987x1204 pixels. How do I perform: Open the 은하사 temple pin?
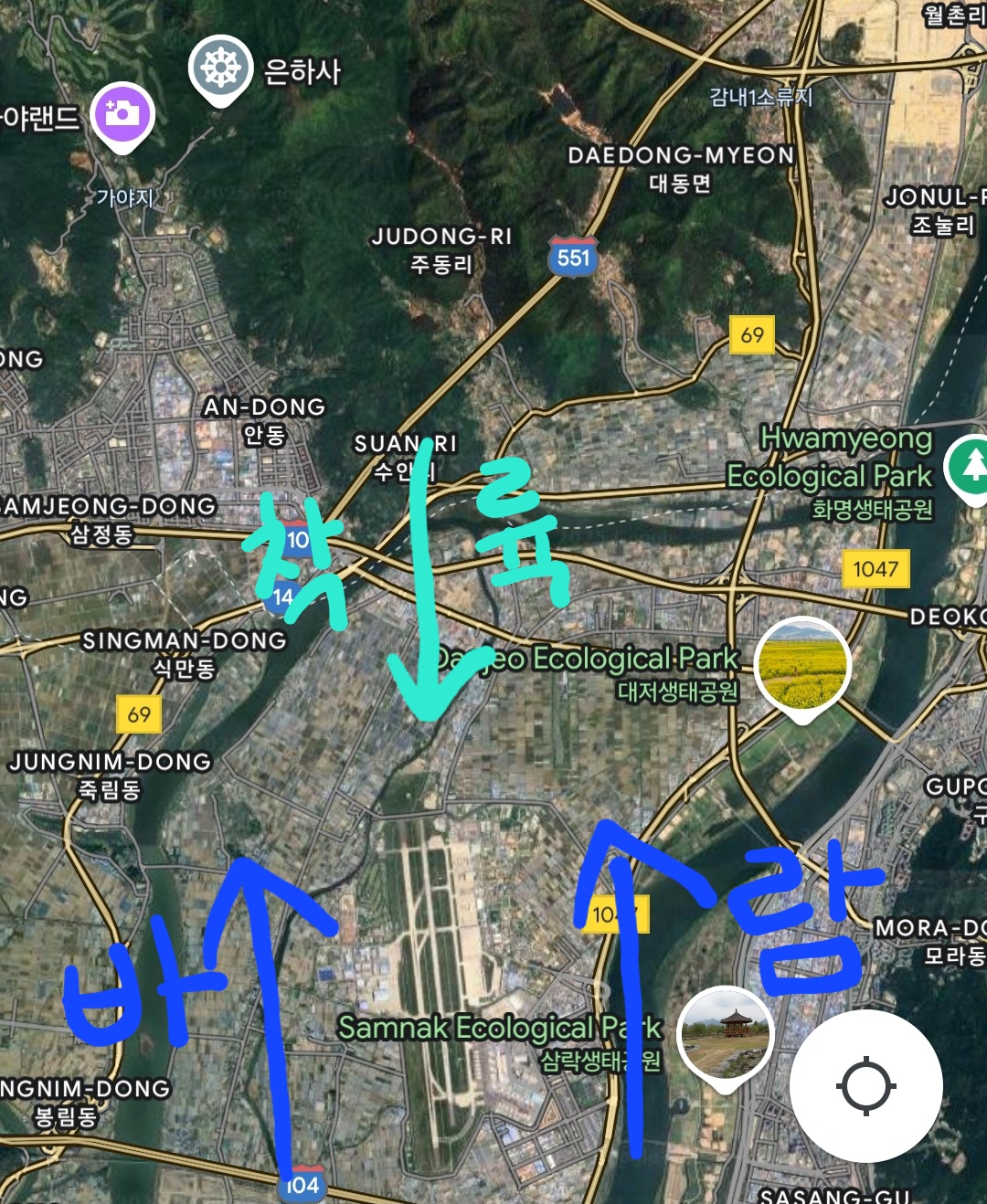220,69
